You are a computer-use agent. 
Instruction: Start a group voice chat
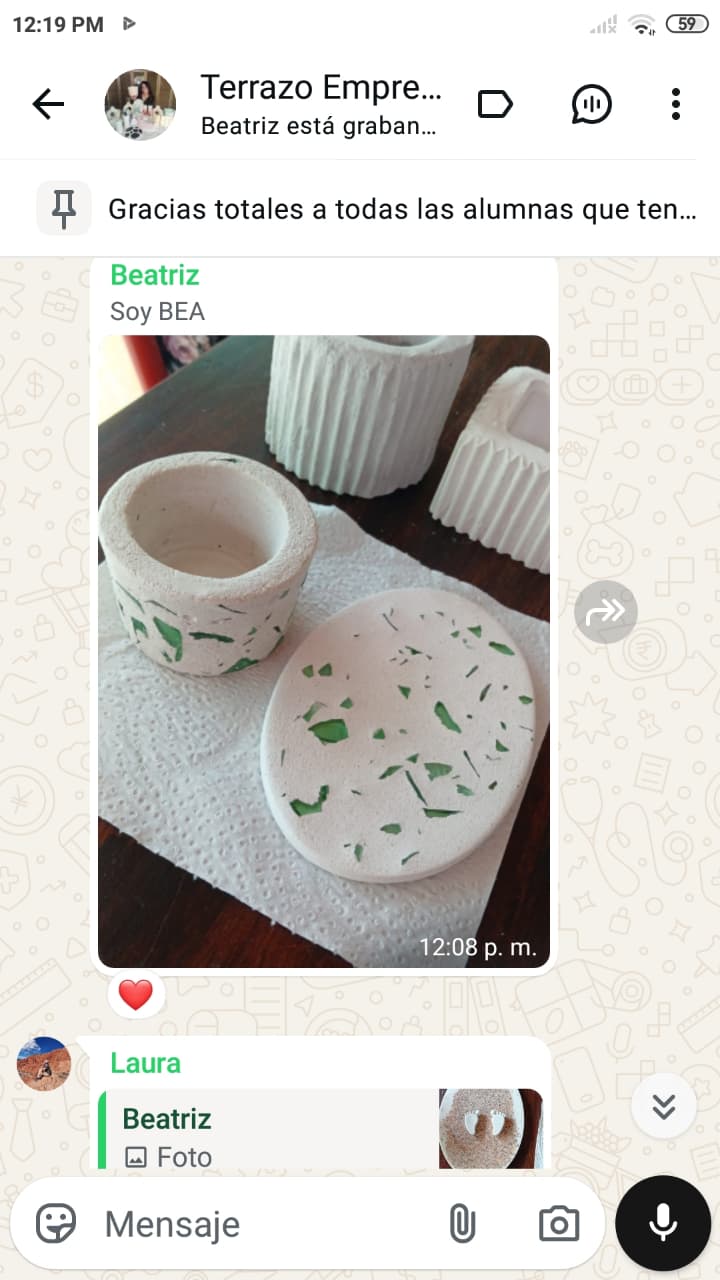591,104
